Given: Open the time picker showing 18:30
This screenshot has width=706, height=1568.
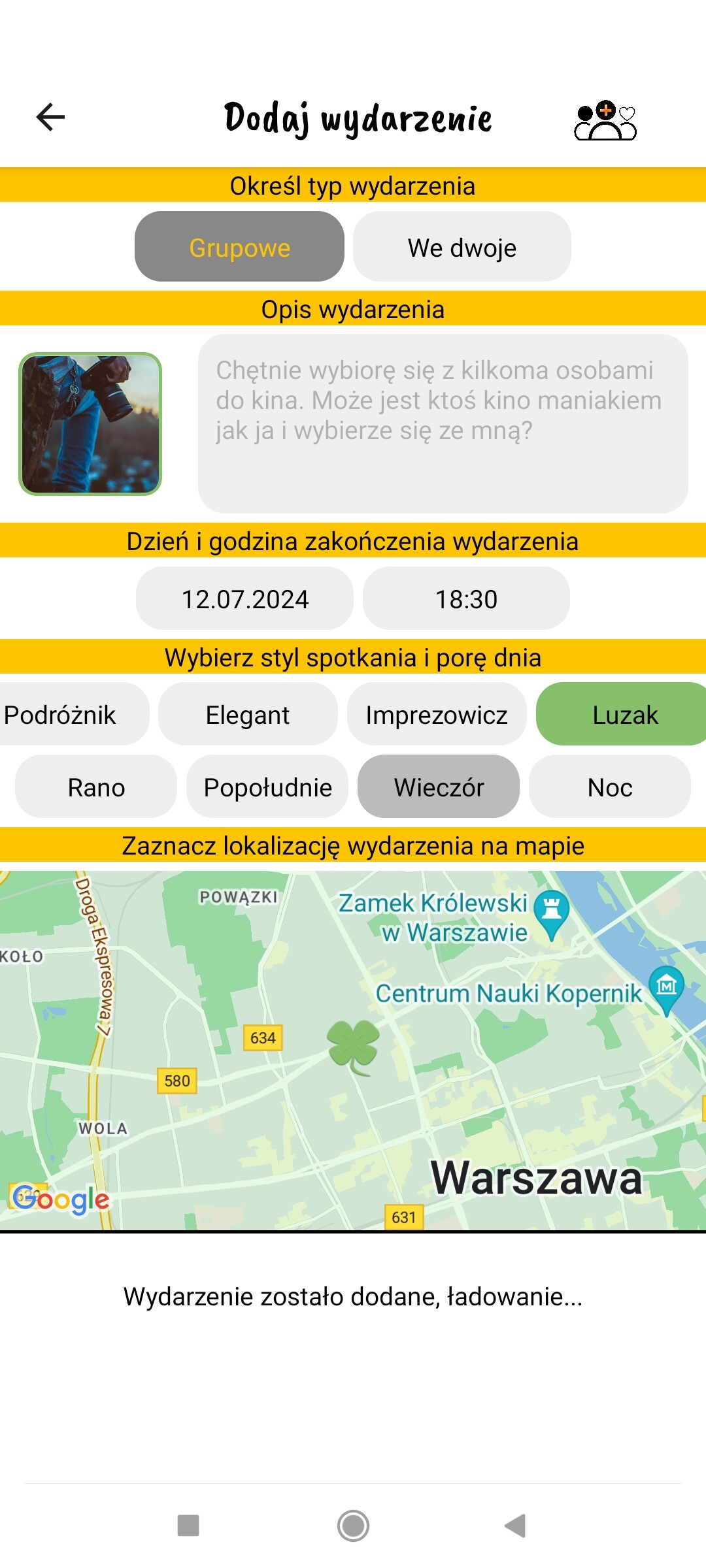Looking at the screenshot, I should (x=466, y=598).
